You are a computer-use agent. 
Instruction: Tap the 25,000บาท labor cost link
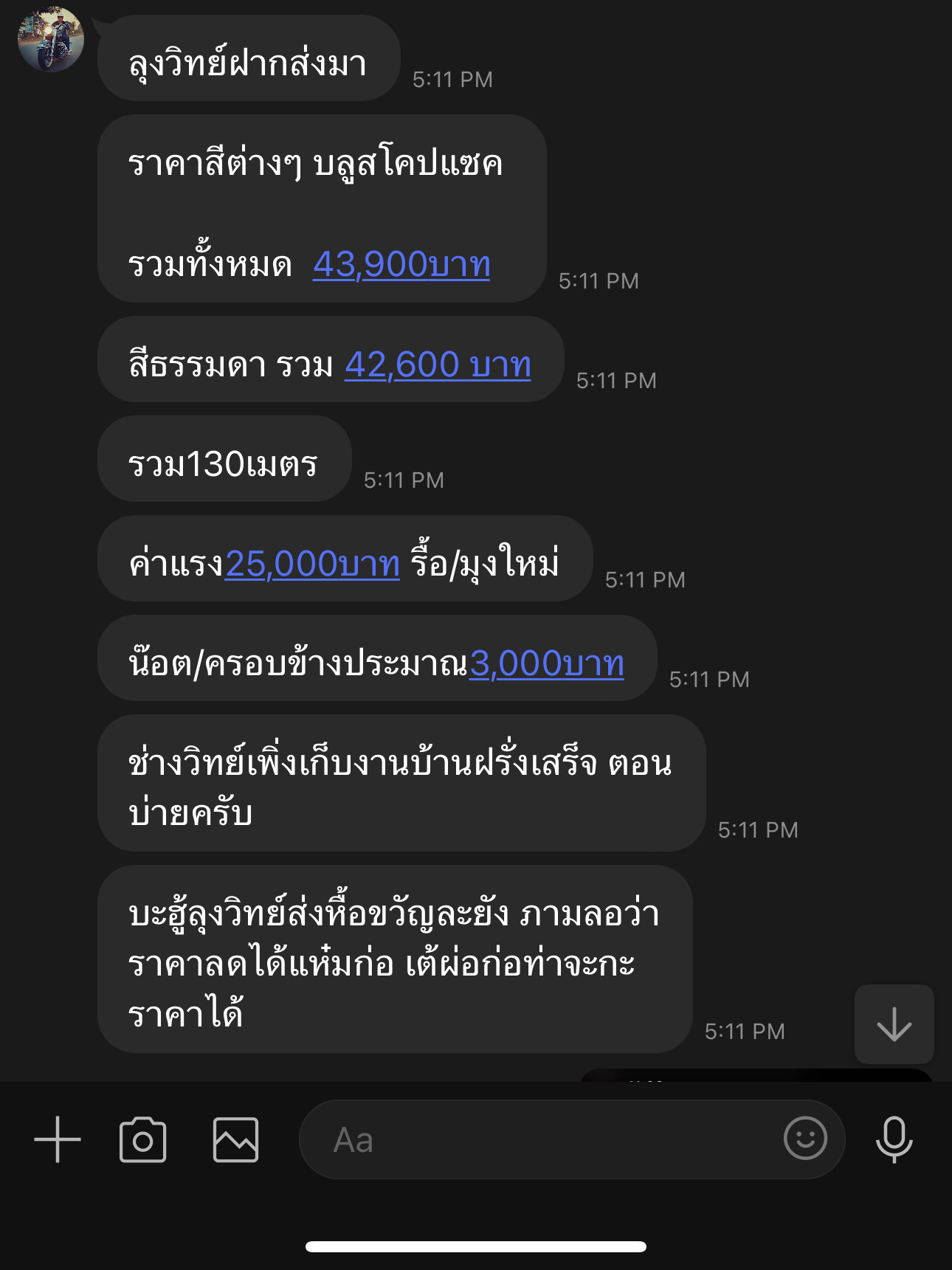[312, 565]
